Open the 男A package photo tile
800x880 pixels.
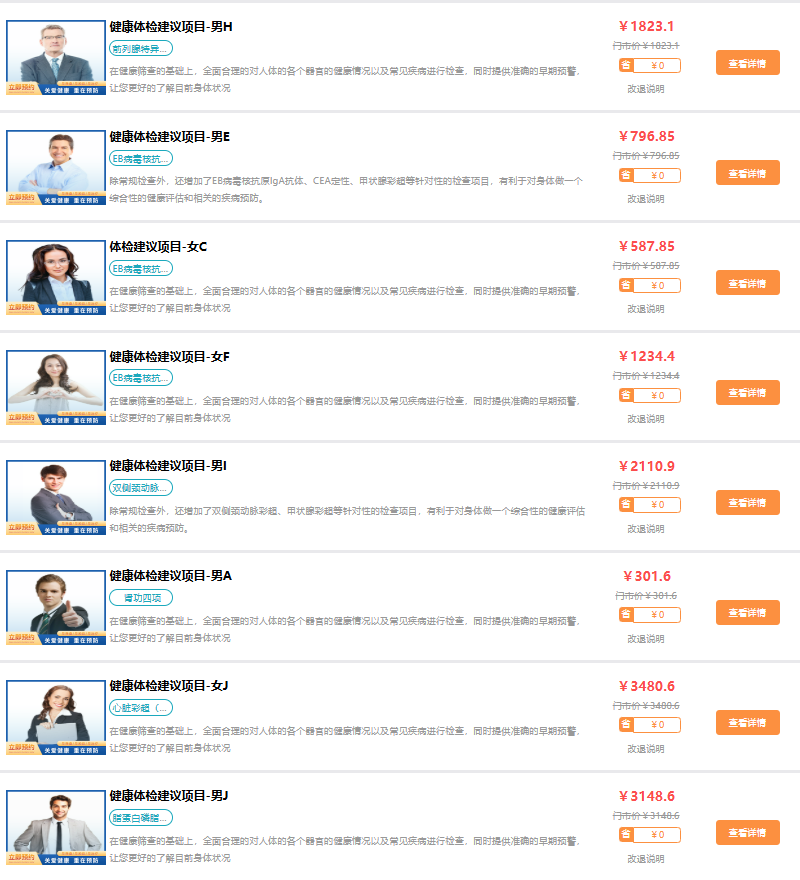56,607
